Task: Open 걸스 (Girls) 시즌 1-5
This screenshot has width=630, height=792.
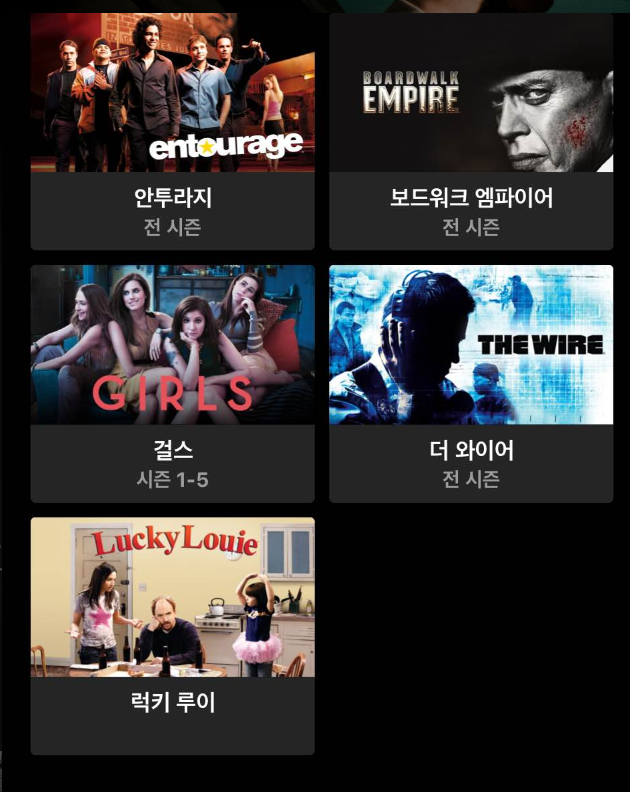Action: tap(172, 383)
